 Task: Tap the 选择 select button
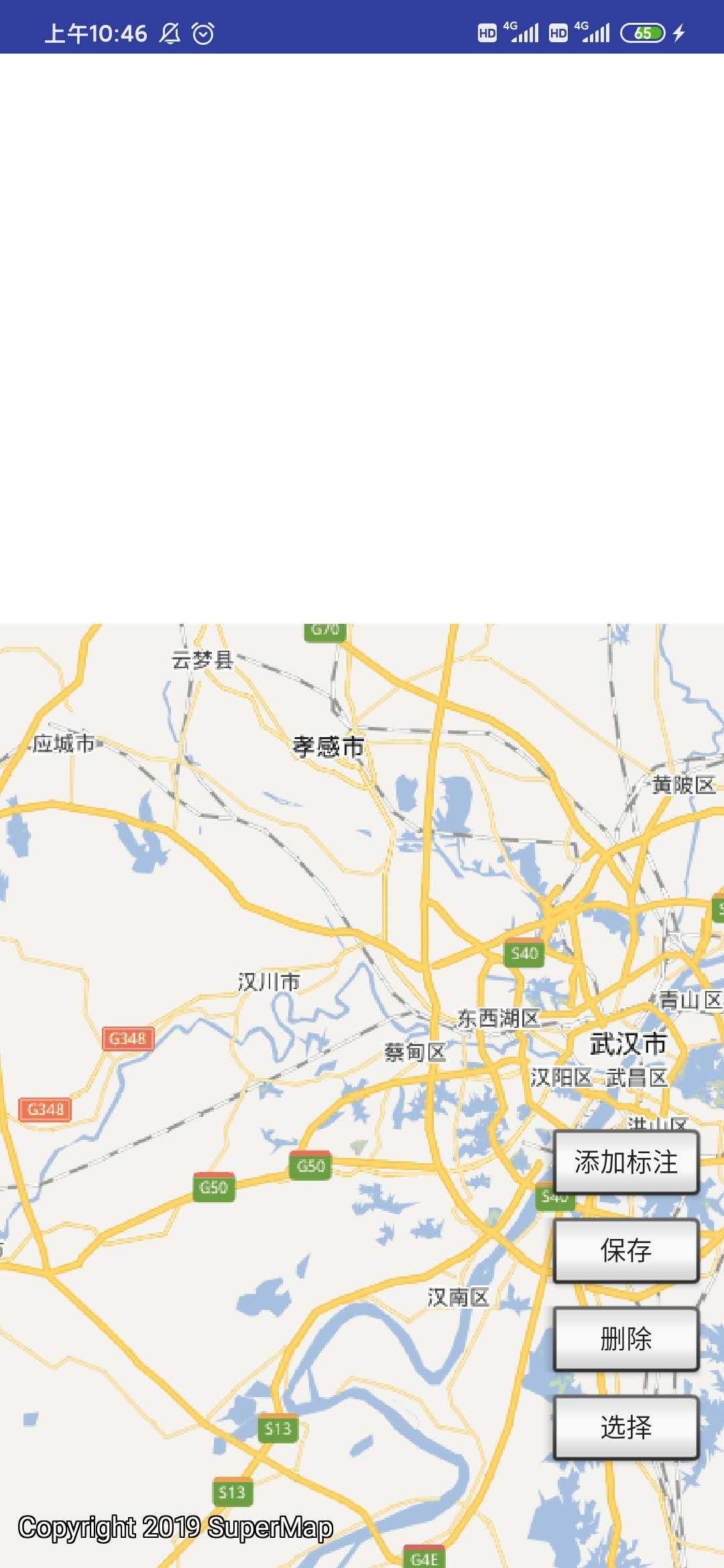pos(626,1428)
